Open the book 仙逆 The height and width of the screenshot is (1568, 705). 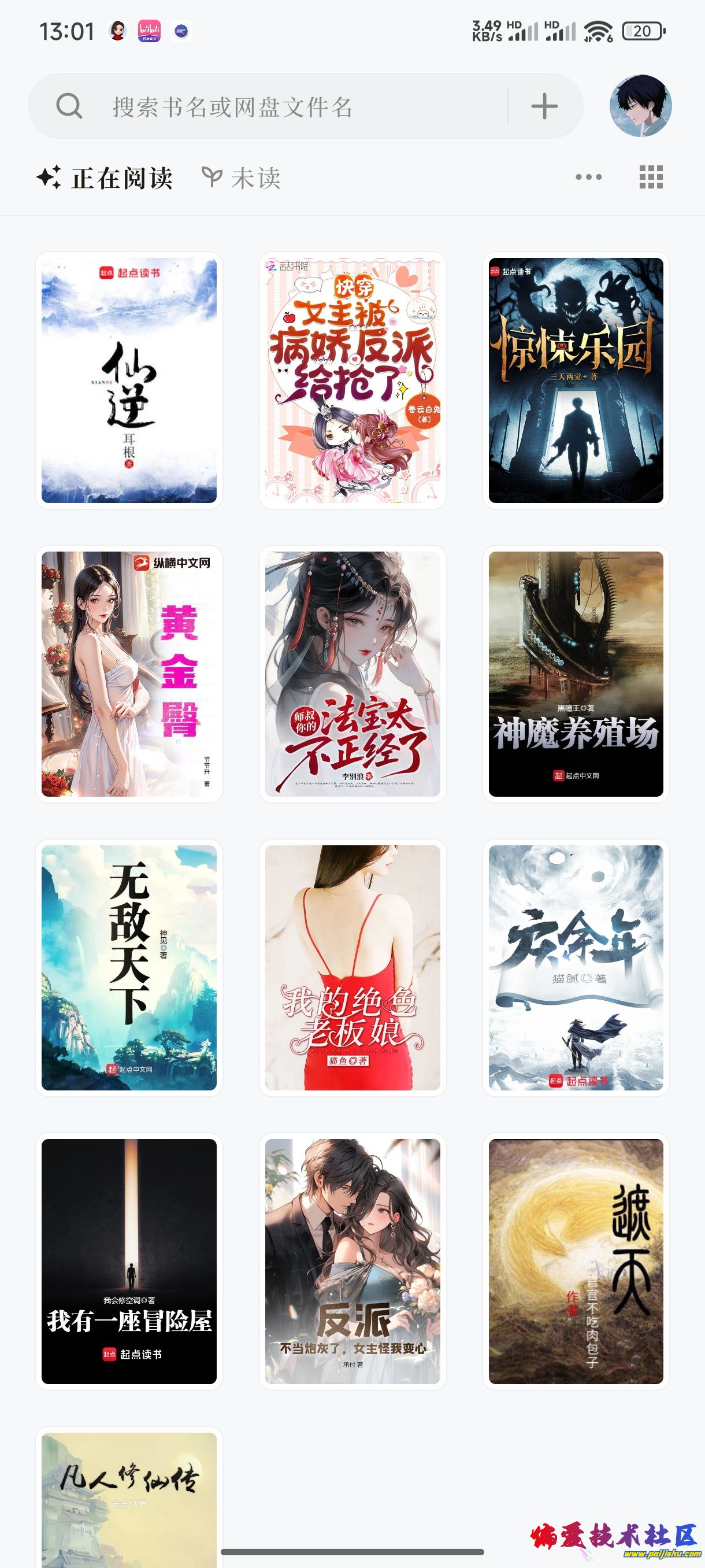(x=129, y=380)
